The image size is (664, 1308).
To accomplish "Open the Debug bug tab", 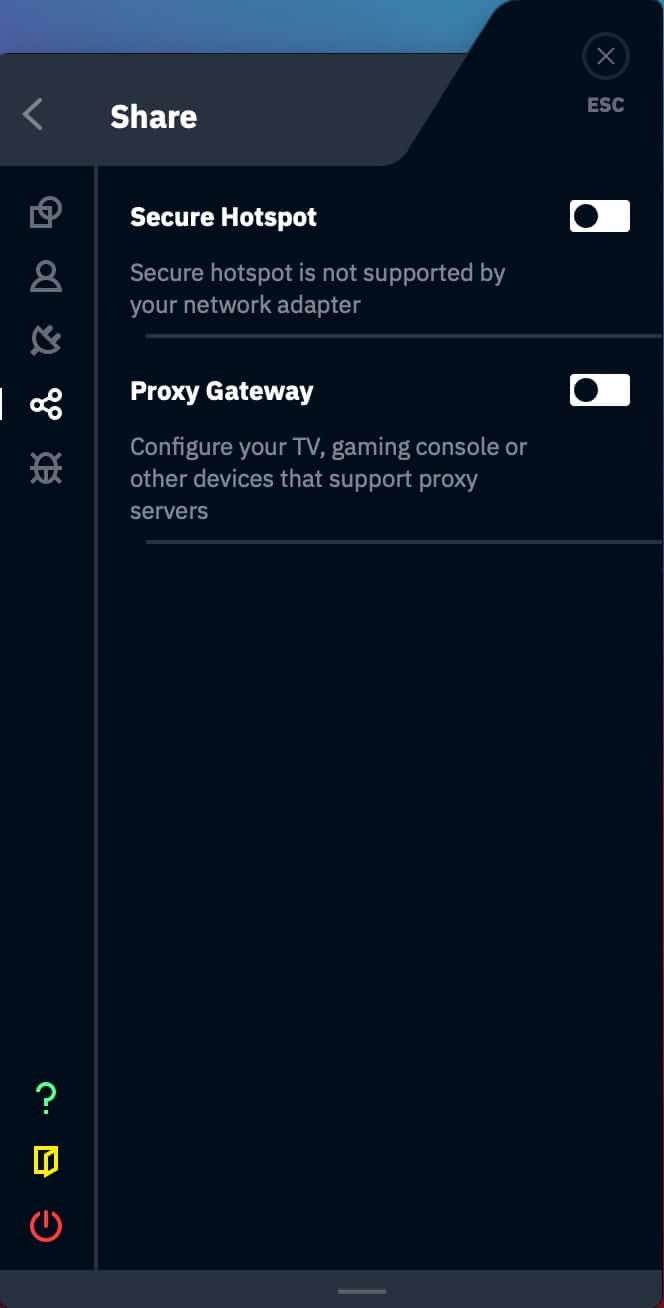I will tap(46, 468).
